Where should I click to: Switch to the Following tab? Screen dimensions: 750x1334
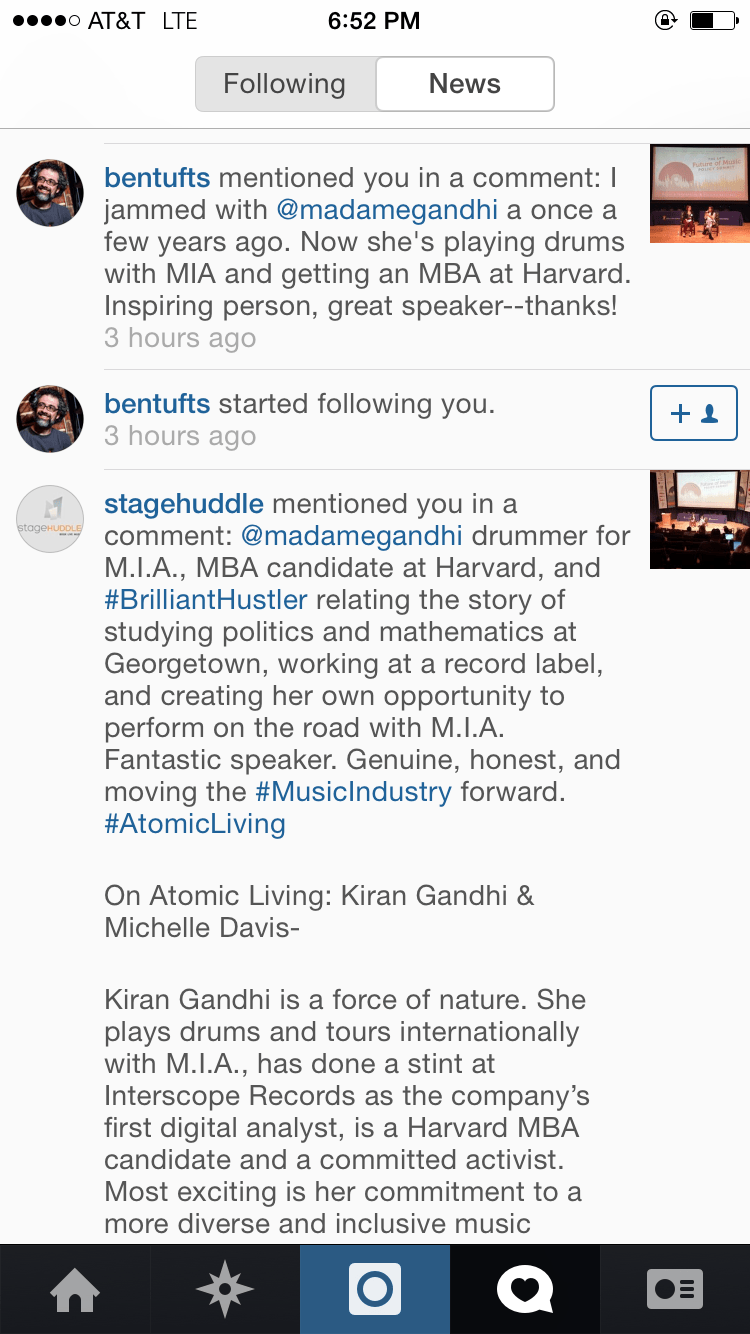pos(285,84)
